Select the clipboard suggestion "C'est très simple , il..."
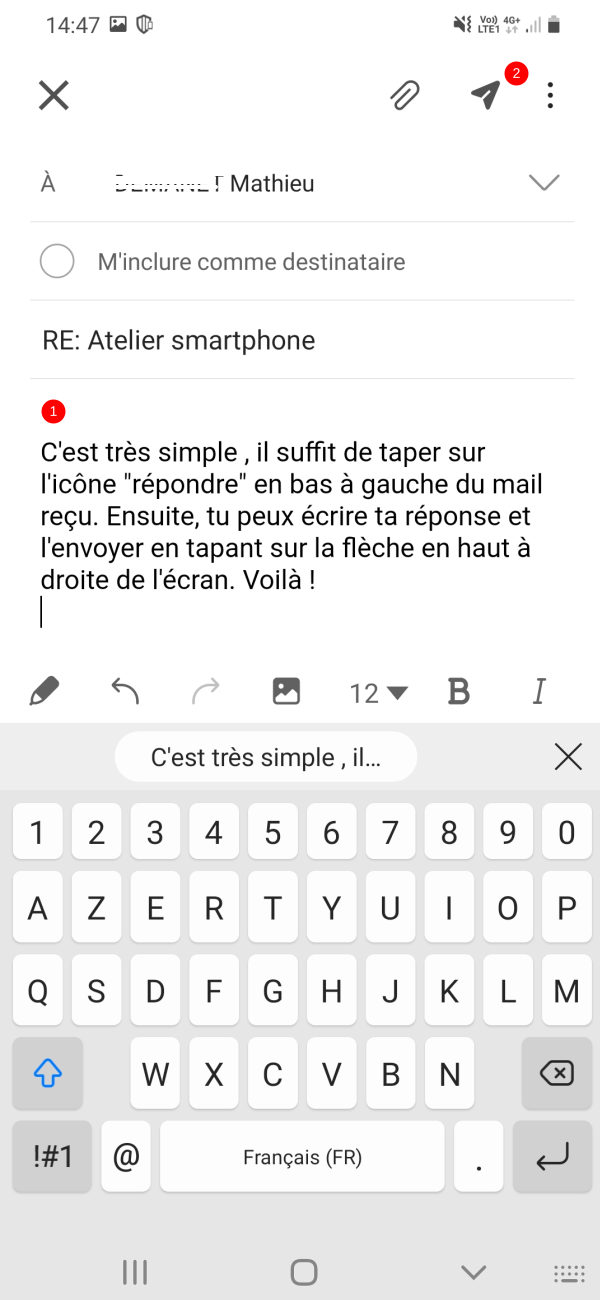Screen dimensions: 600x1300 point(266,758)
